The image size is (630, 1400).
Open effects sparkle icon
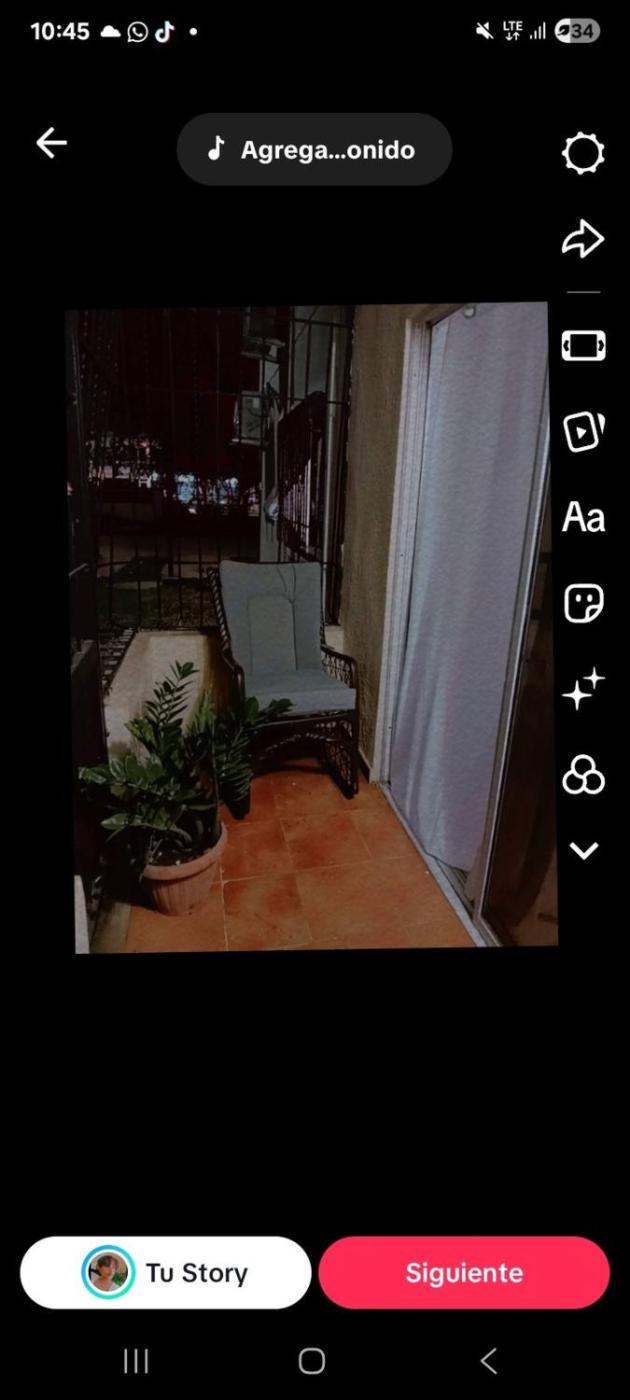click(x=583, y=690)
